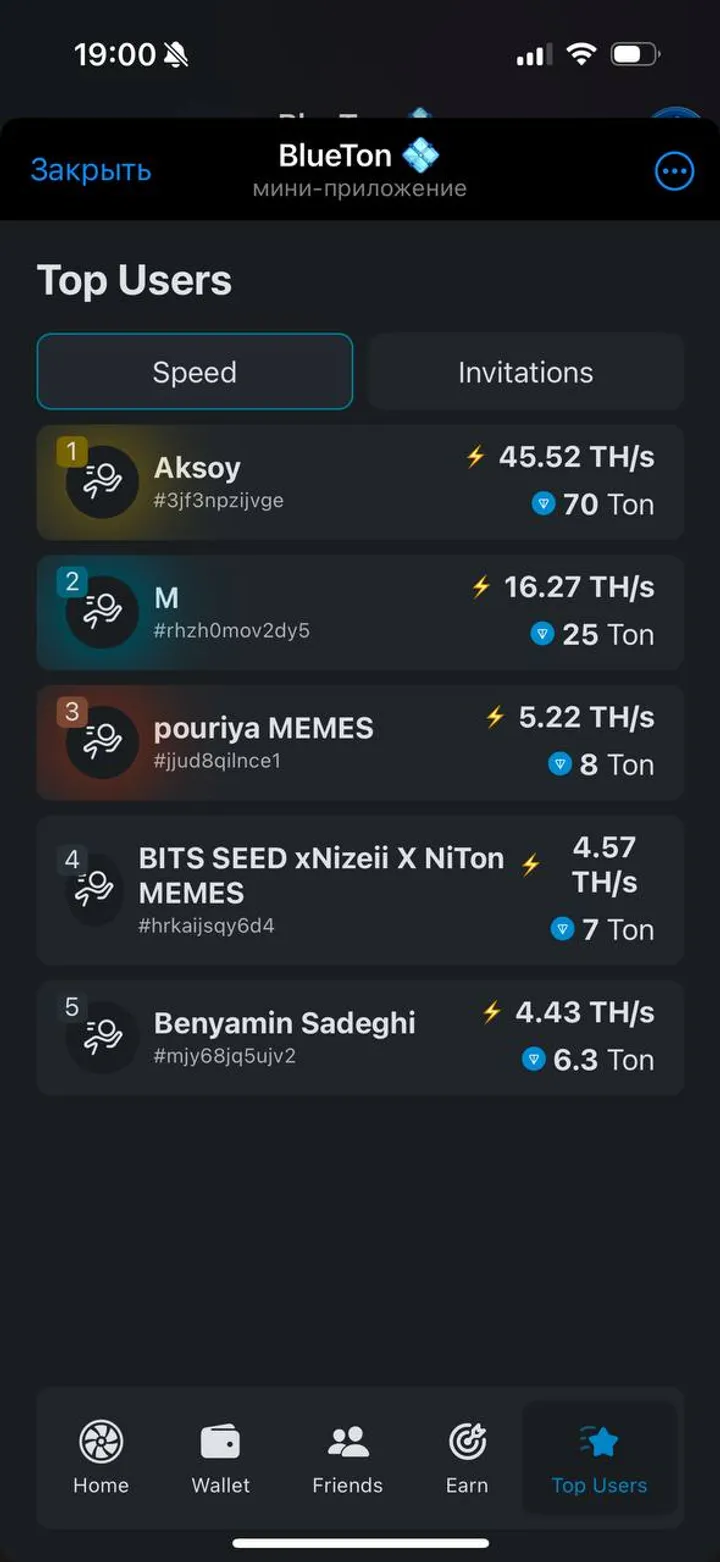720x1562 pixels.
Task: Open the mini-app options via ellipsis button
Action: tap(674, 171)
